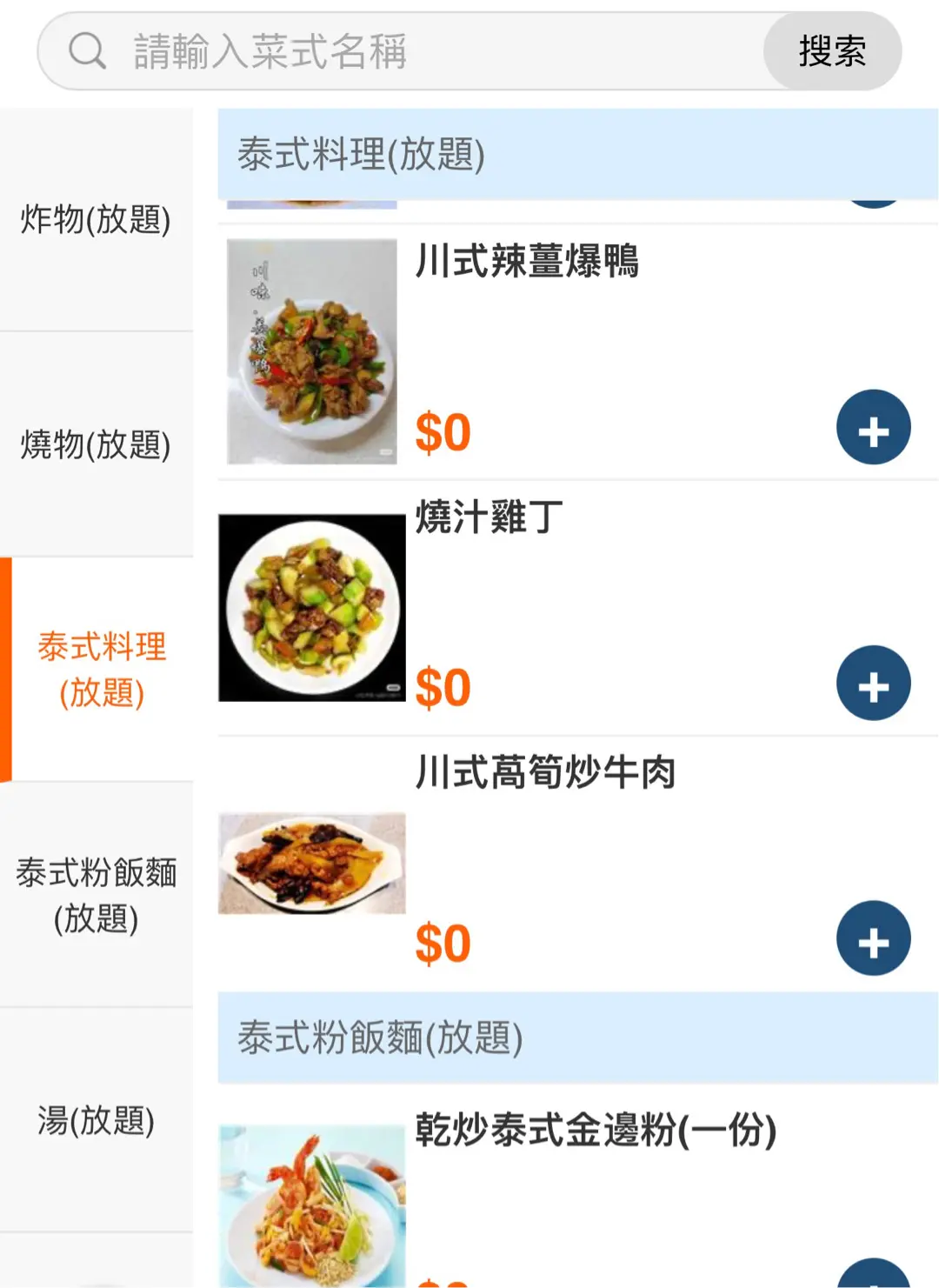Tap the 搜索 search button
The image size is (939, 1288).
coord(832,51)
